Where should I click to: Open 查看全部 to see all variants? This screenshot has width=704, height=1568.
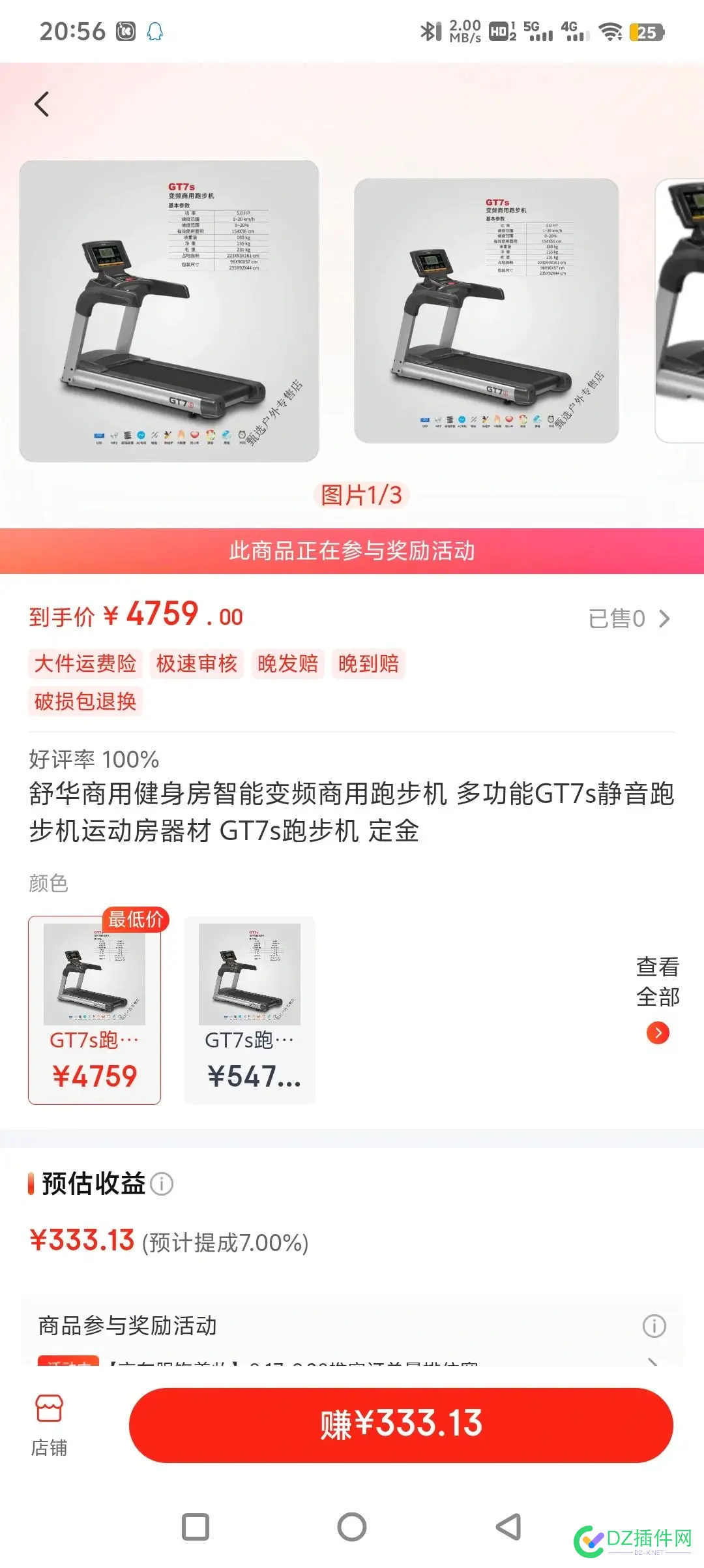pos(658,982)
